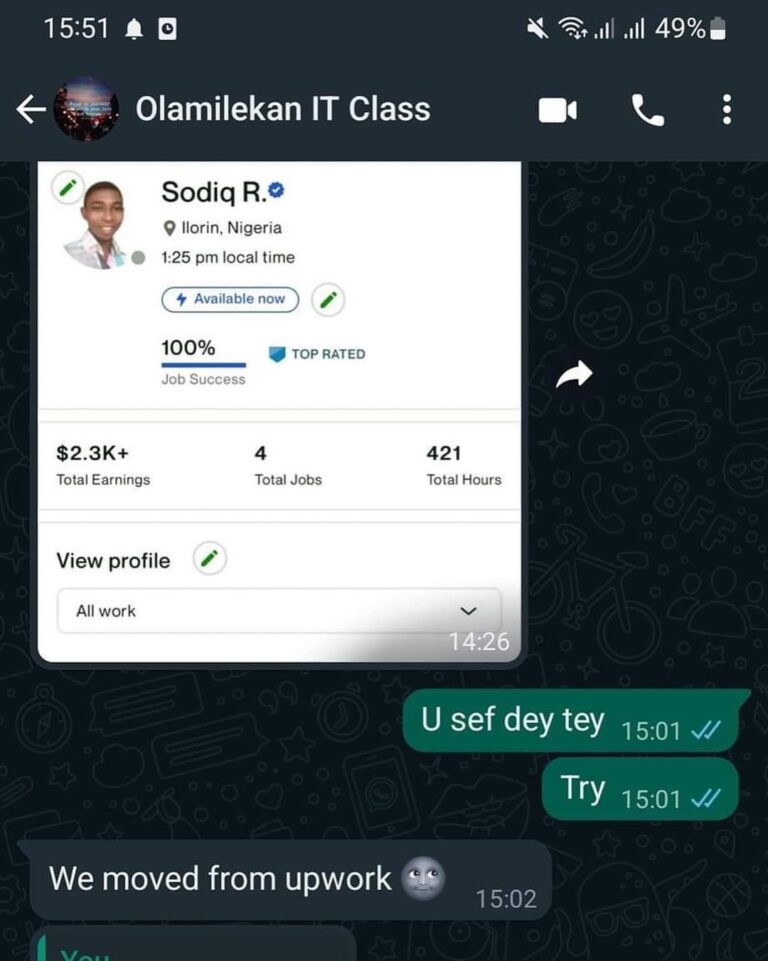
Task: Start a voice call in this chat
Action: coord(648,110)
